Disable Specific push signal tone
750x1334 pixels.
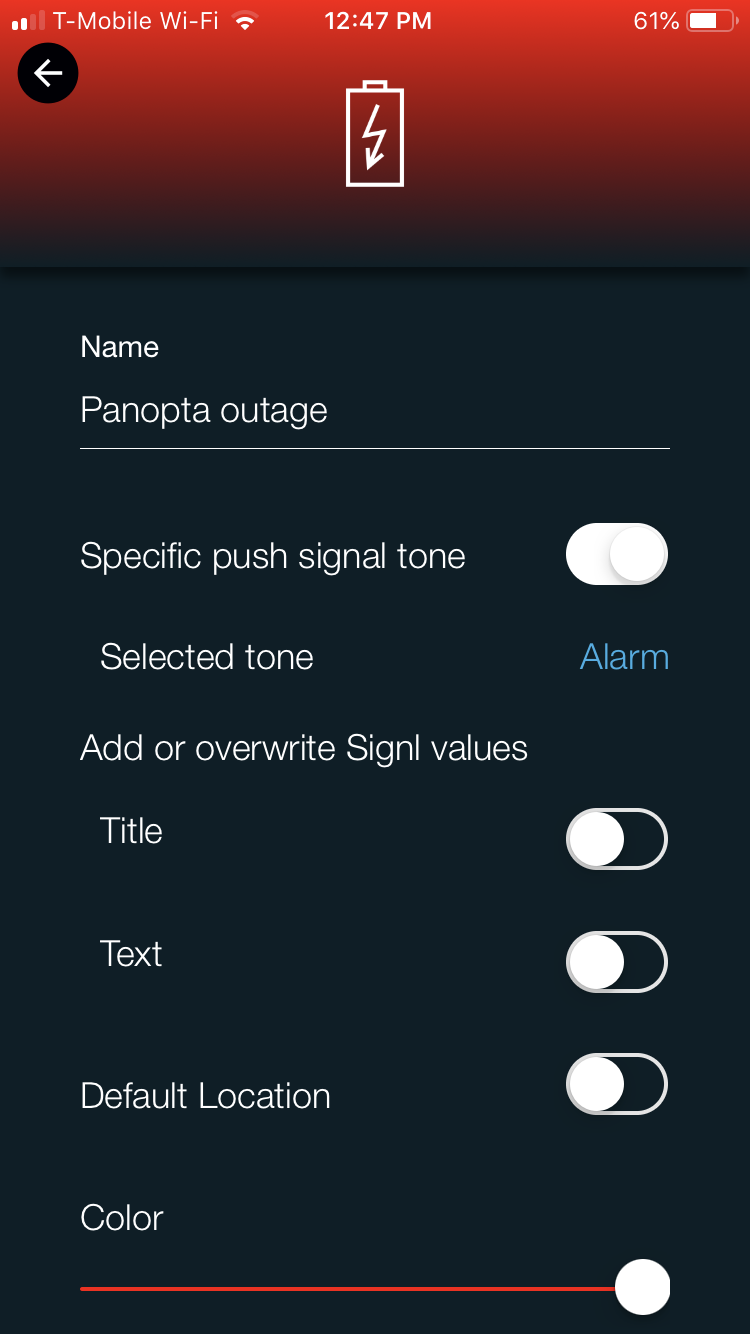pos(616,554)
